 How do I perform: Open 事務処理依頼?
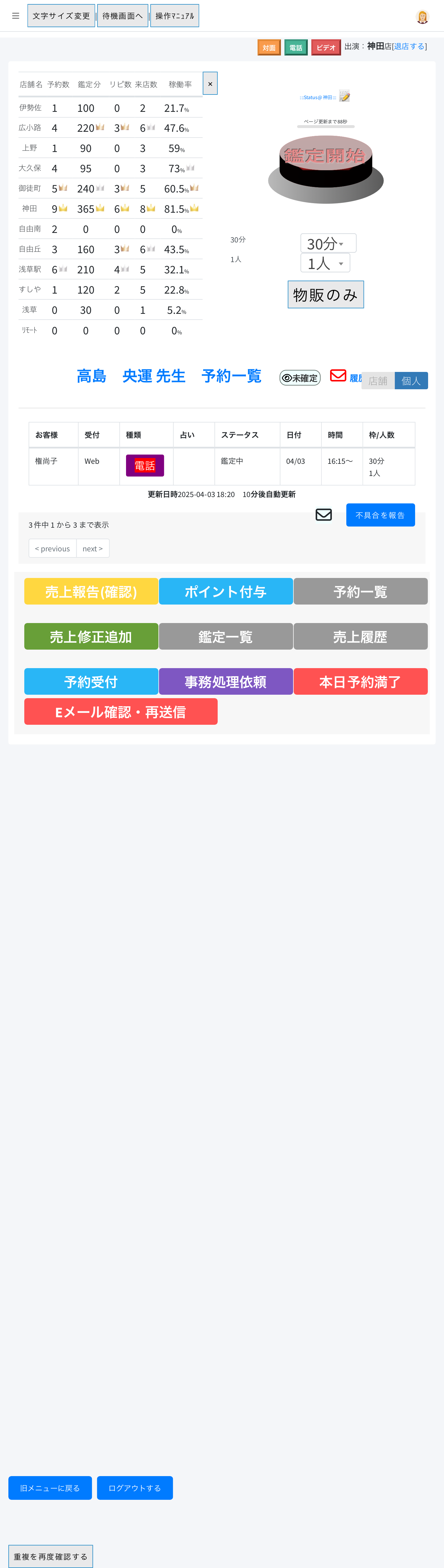click(225, 682)
